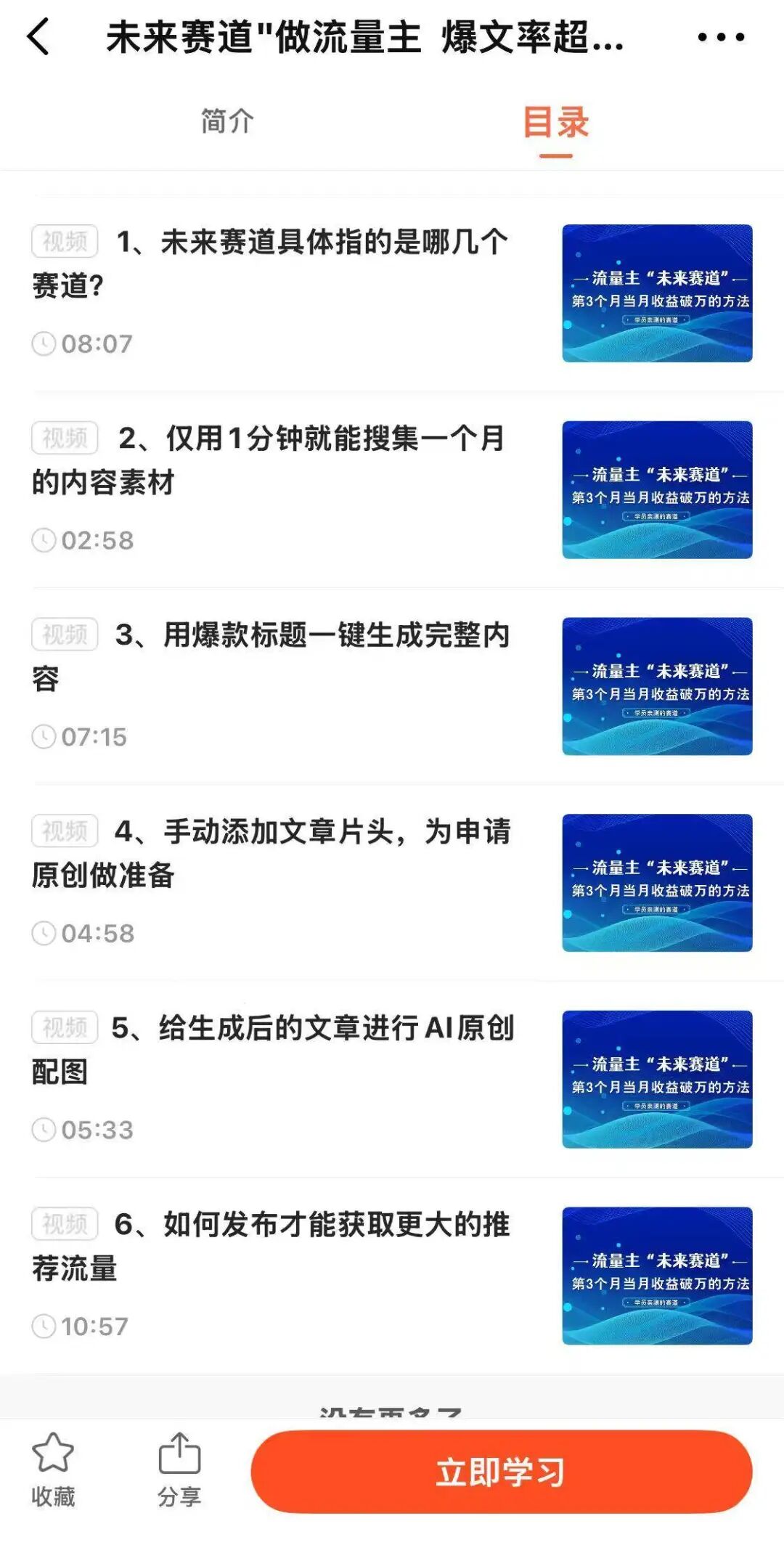This screenshot has height=1545, width=784.
Task: Open lesson 3 用爆款标题一键生成完整内容
Action: (x=290, y=656)
